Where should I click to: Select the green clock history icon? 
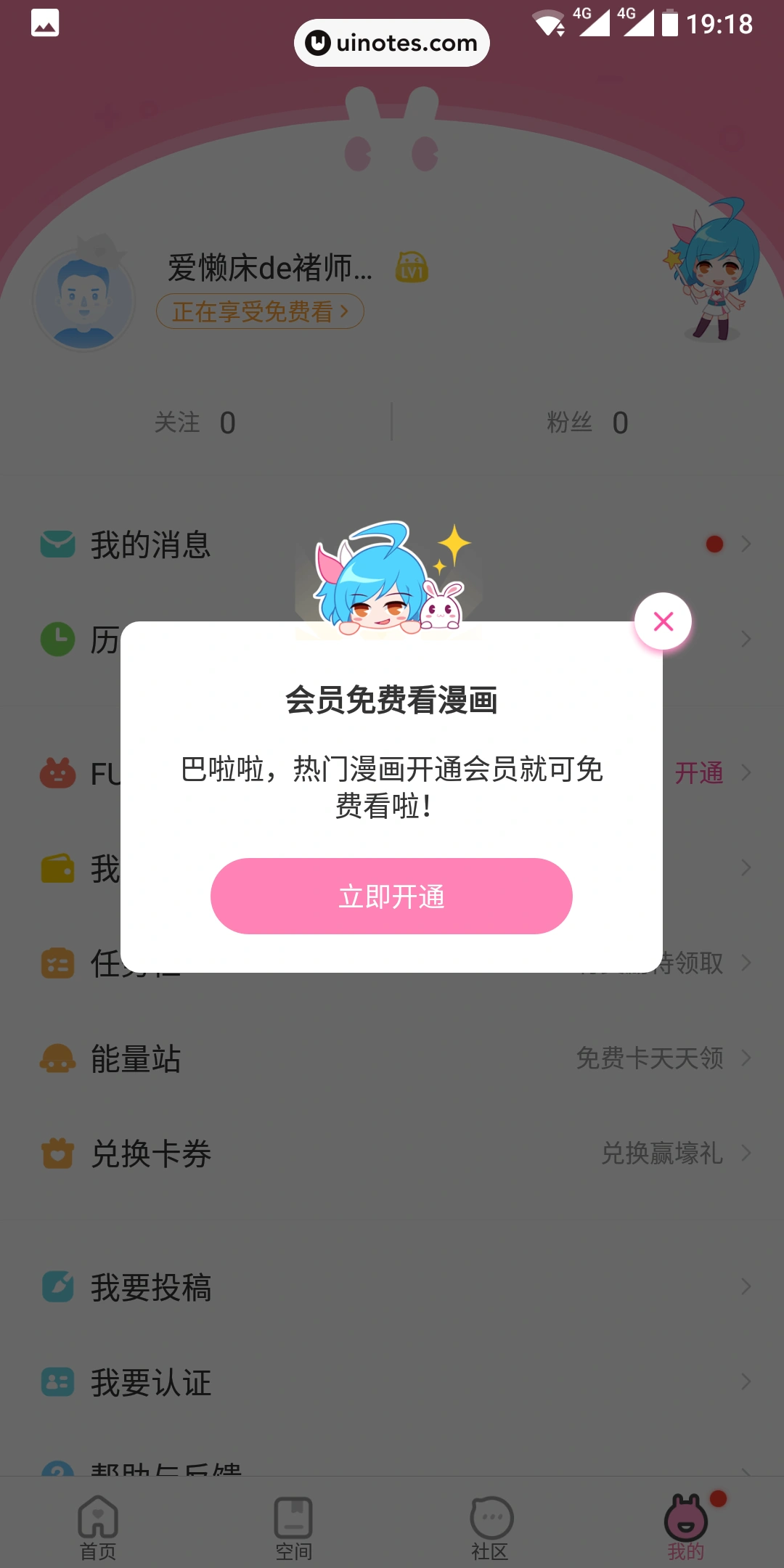pyautogui.click(x=57, y=639)
